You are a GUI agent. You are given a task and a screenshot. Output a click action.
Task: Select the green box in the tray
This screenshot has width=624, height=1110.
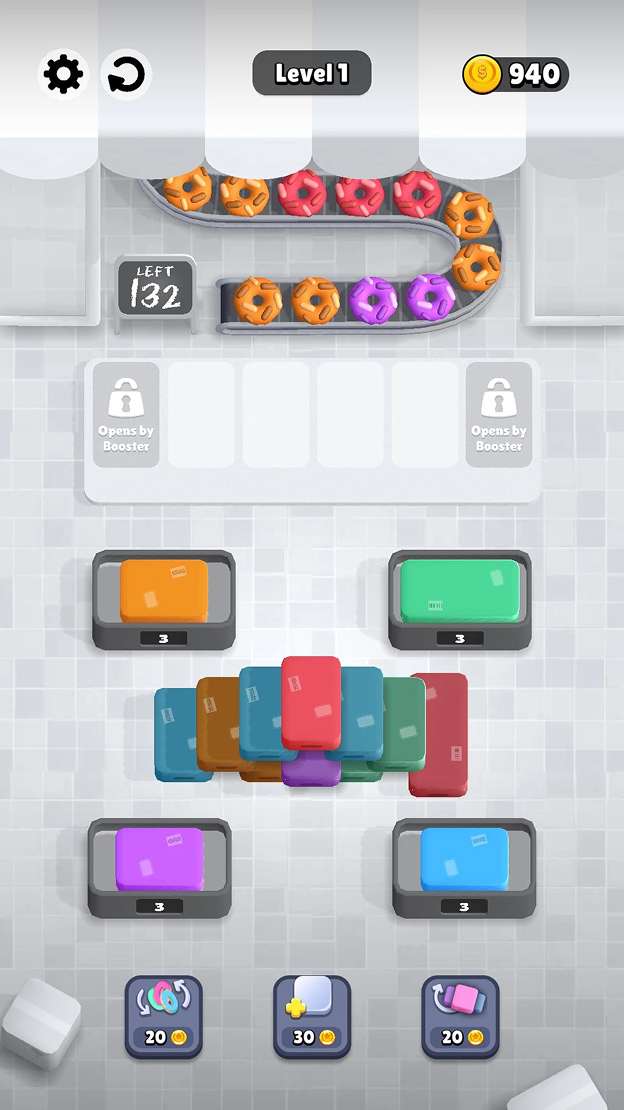(460, 592)
